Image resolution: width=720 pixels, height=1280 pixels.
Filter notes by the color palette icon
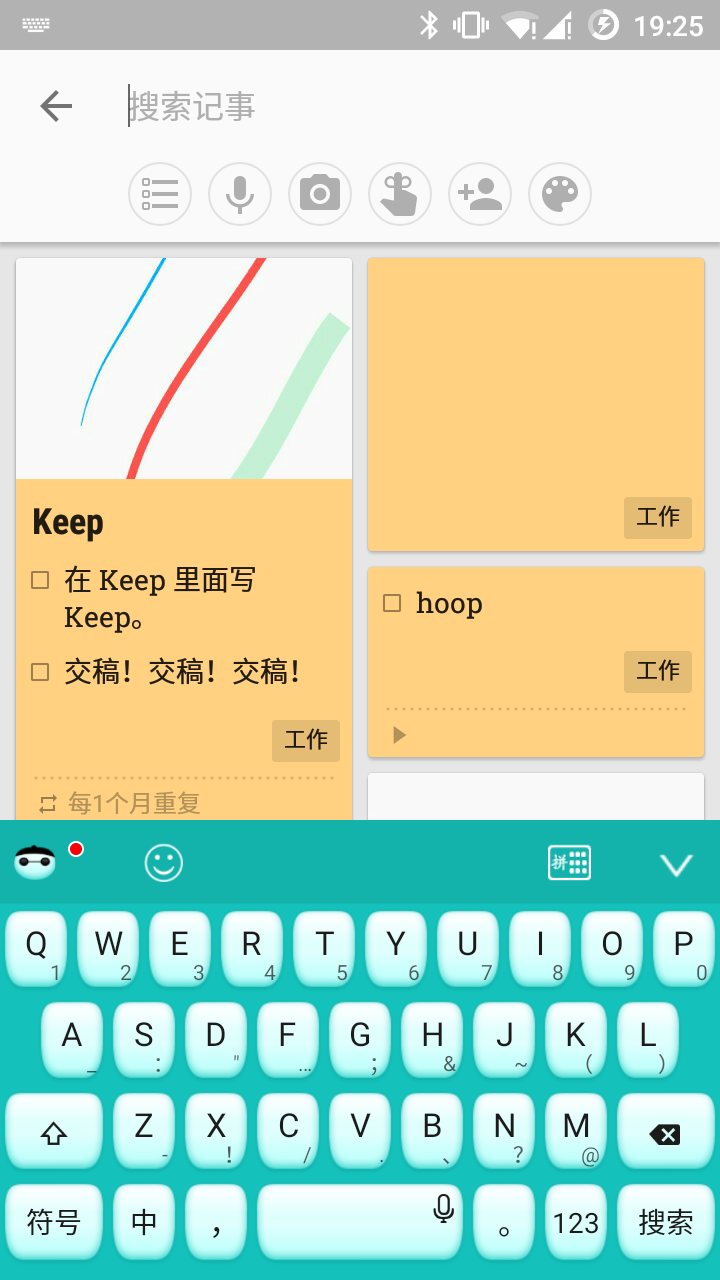[560, 194]
